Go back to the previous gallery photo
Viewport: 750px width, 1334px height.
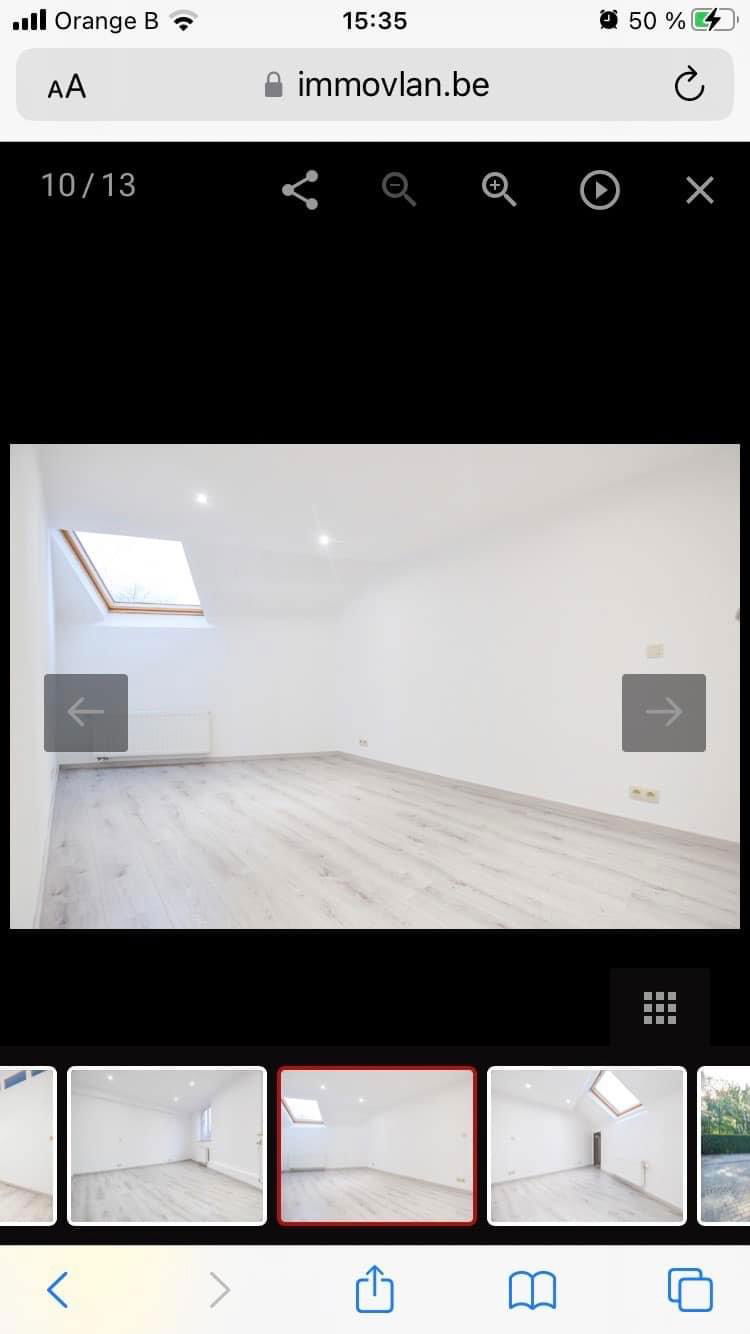pos(85,712)
